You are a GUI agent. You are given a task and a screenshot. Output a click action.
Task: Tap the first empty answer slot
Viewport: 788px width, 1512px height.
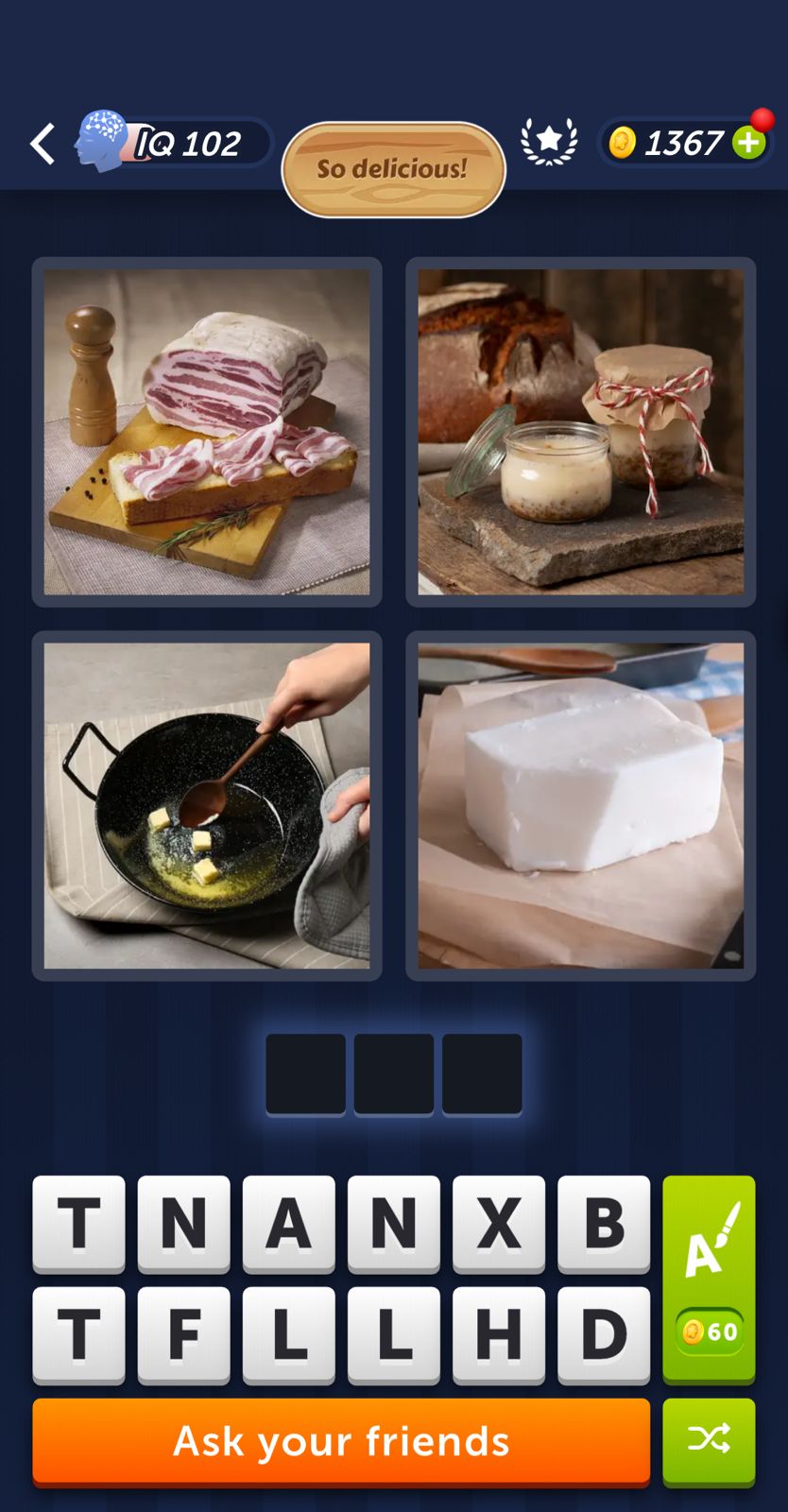click(x=305, y=1074)
